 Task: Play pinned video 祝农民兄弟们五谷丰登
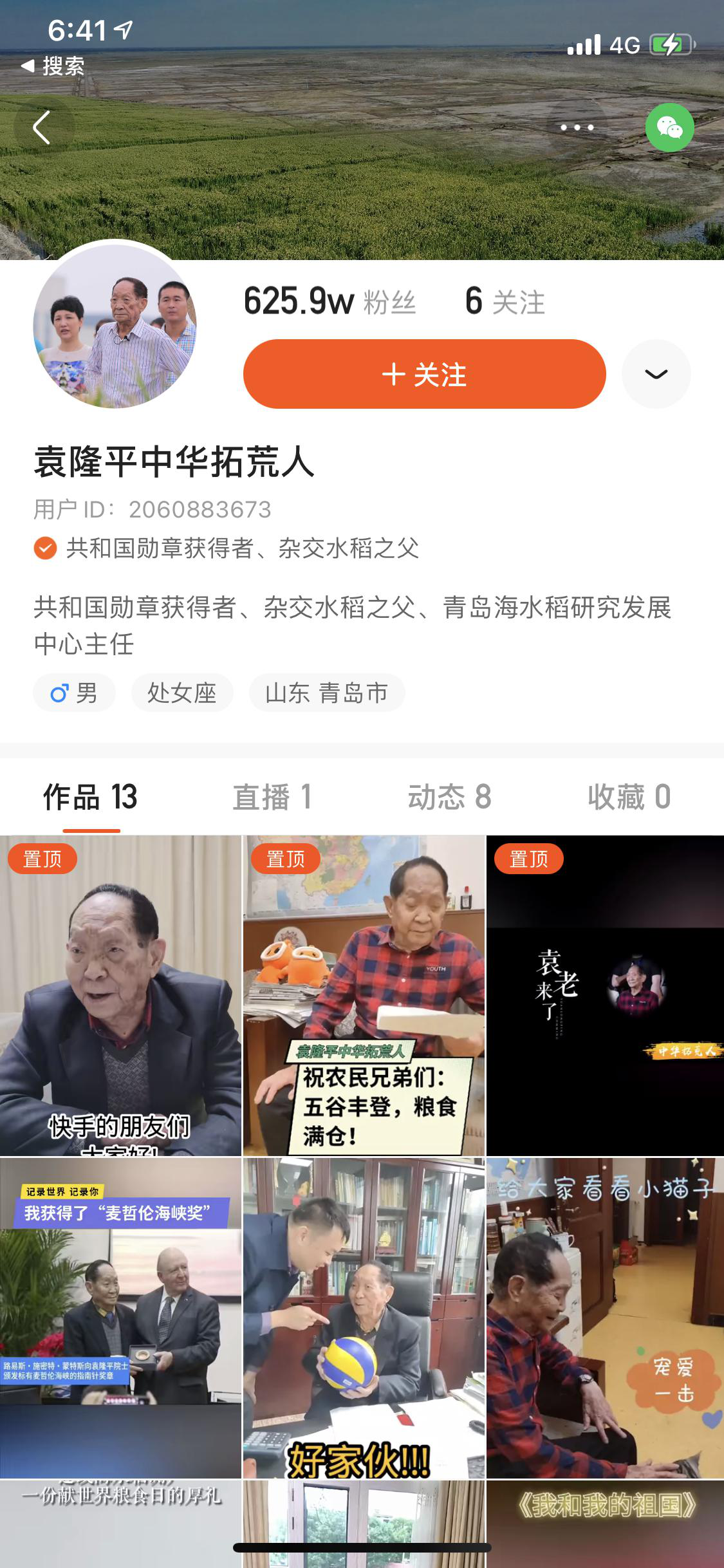[364, 994]
